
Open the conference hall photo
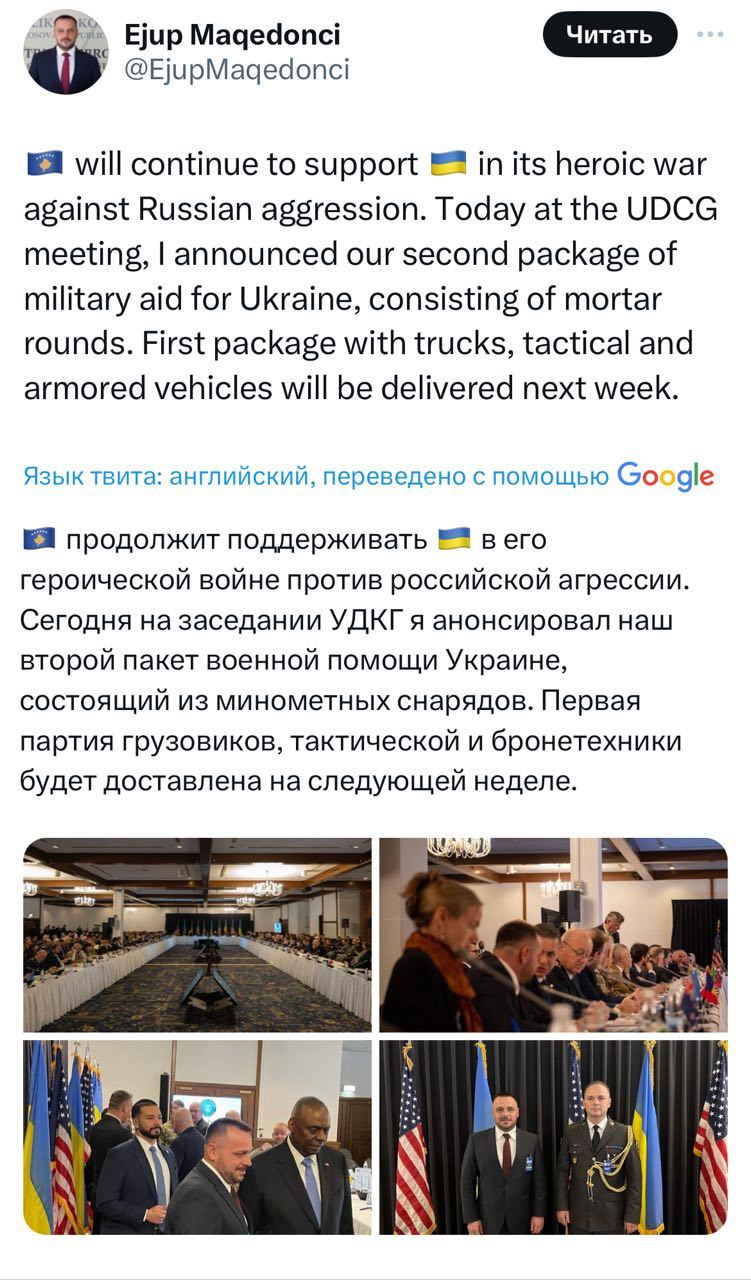pos(197,934)
